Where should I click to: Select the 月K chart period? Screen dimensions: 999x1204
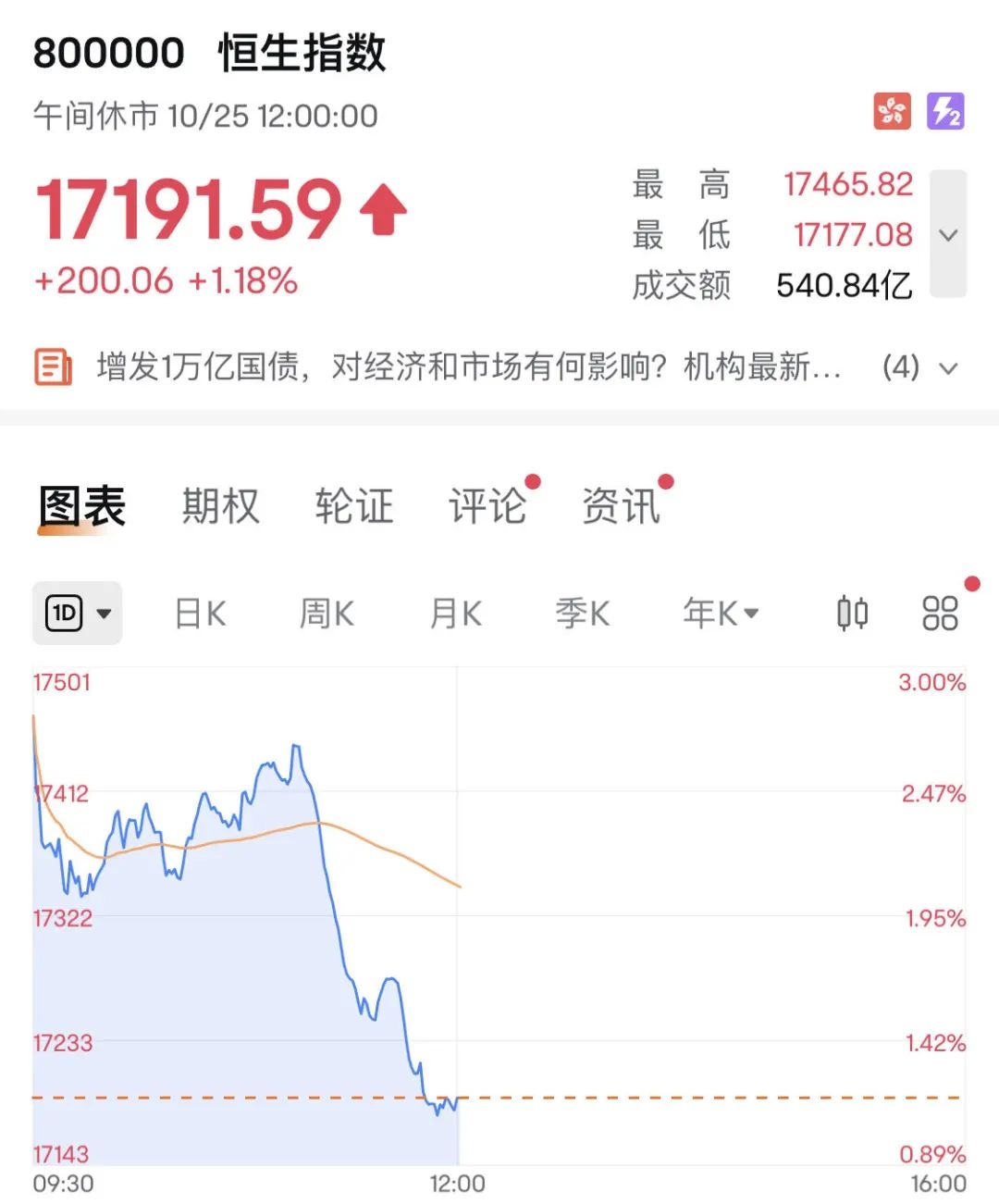(x=453, y=612)
